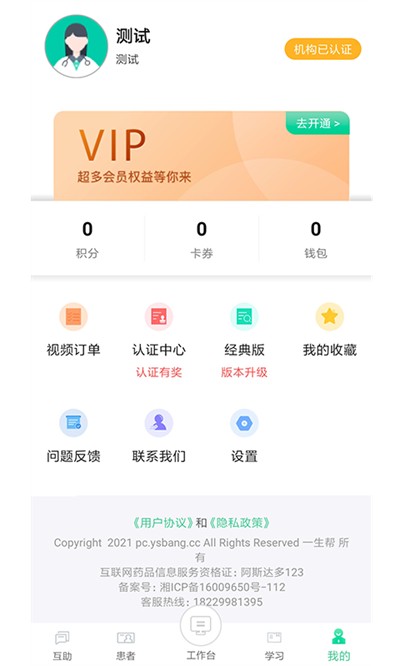The height and width of the screenshot is (666, 400).
Task: Read the 《隐私政策》 privacy policy link
Action: (x=239, y=522)
